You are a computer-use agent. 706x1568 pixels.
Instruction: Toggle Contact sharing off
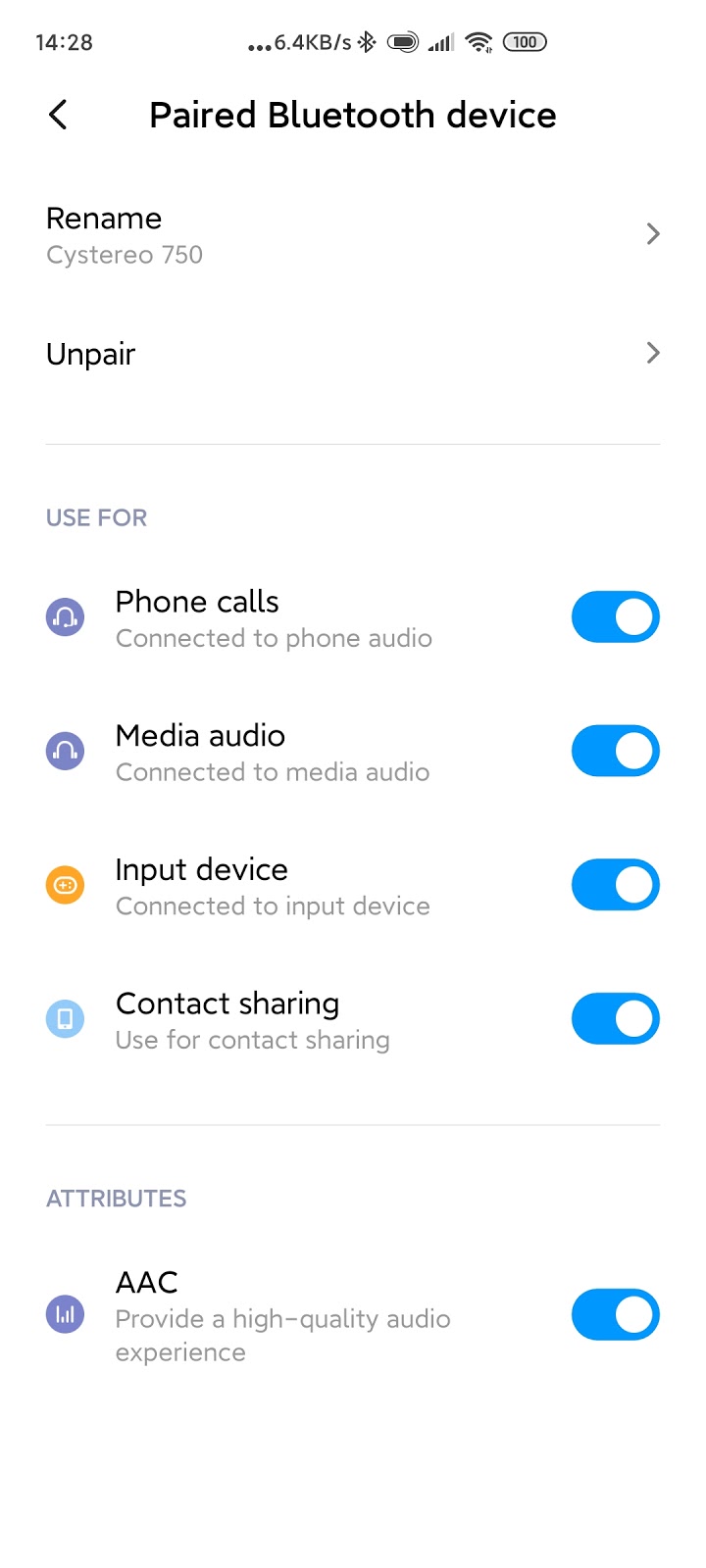(615, 1019)
